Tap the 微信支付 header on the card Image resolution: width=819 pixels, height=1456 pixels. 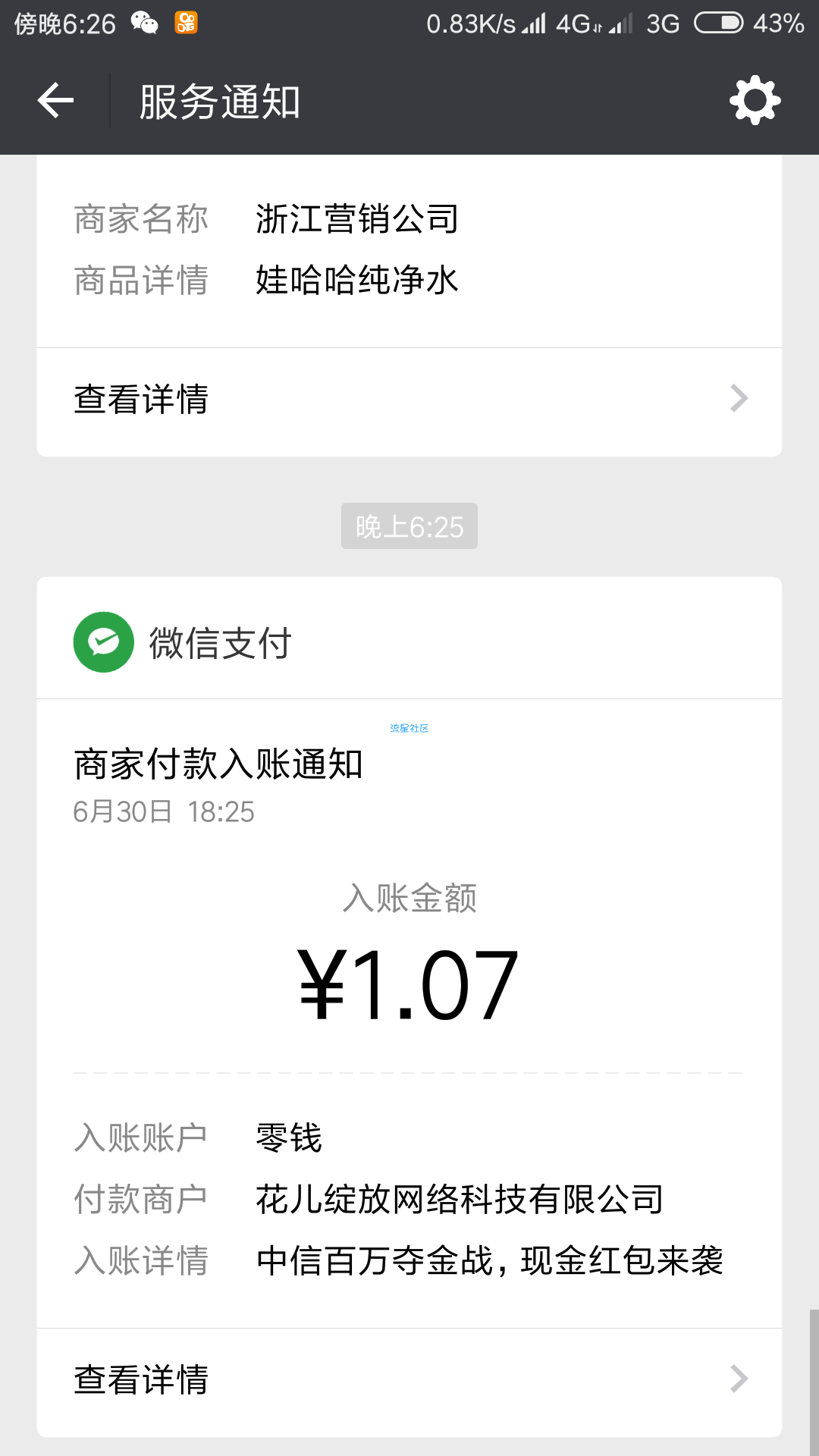tap(409, 642)
